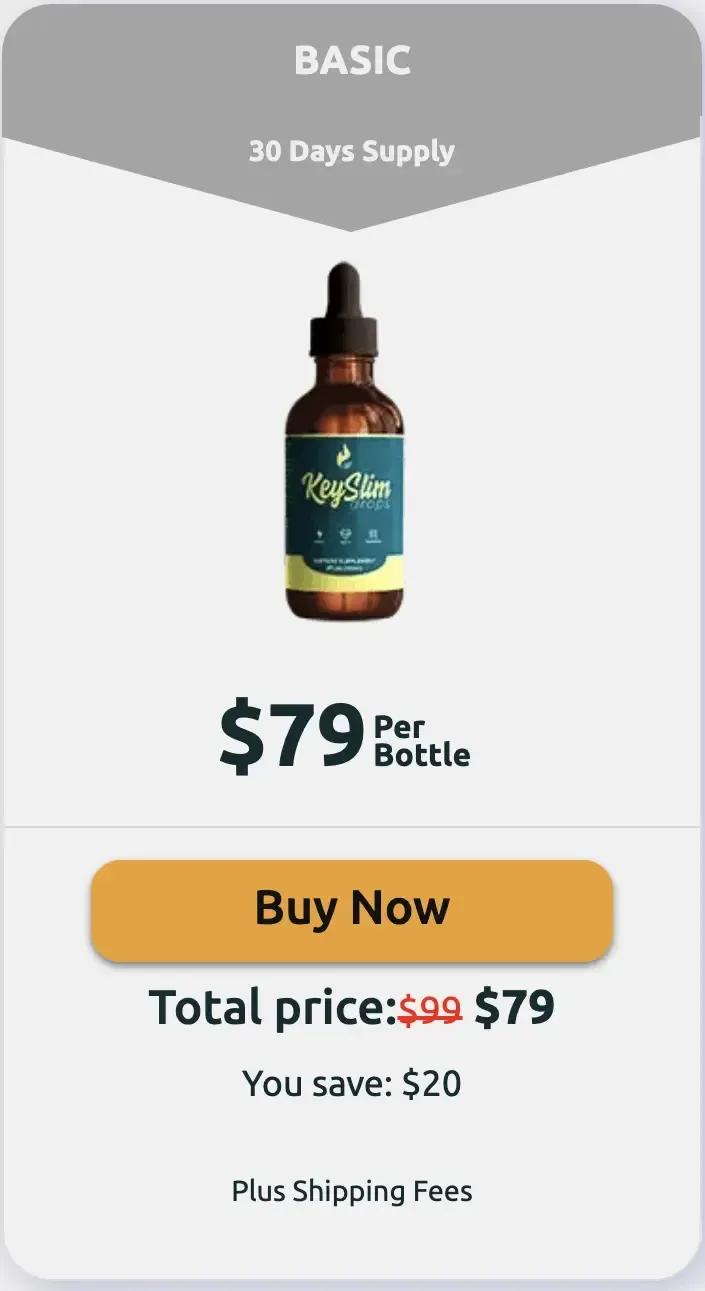Image resolution: width=705 pixels, height=1291 pixels.
Task: Tap the Buy Now button
Action: (x=352, y=909)
